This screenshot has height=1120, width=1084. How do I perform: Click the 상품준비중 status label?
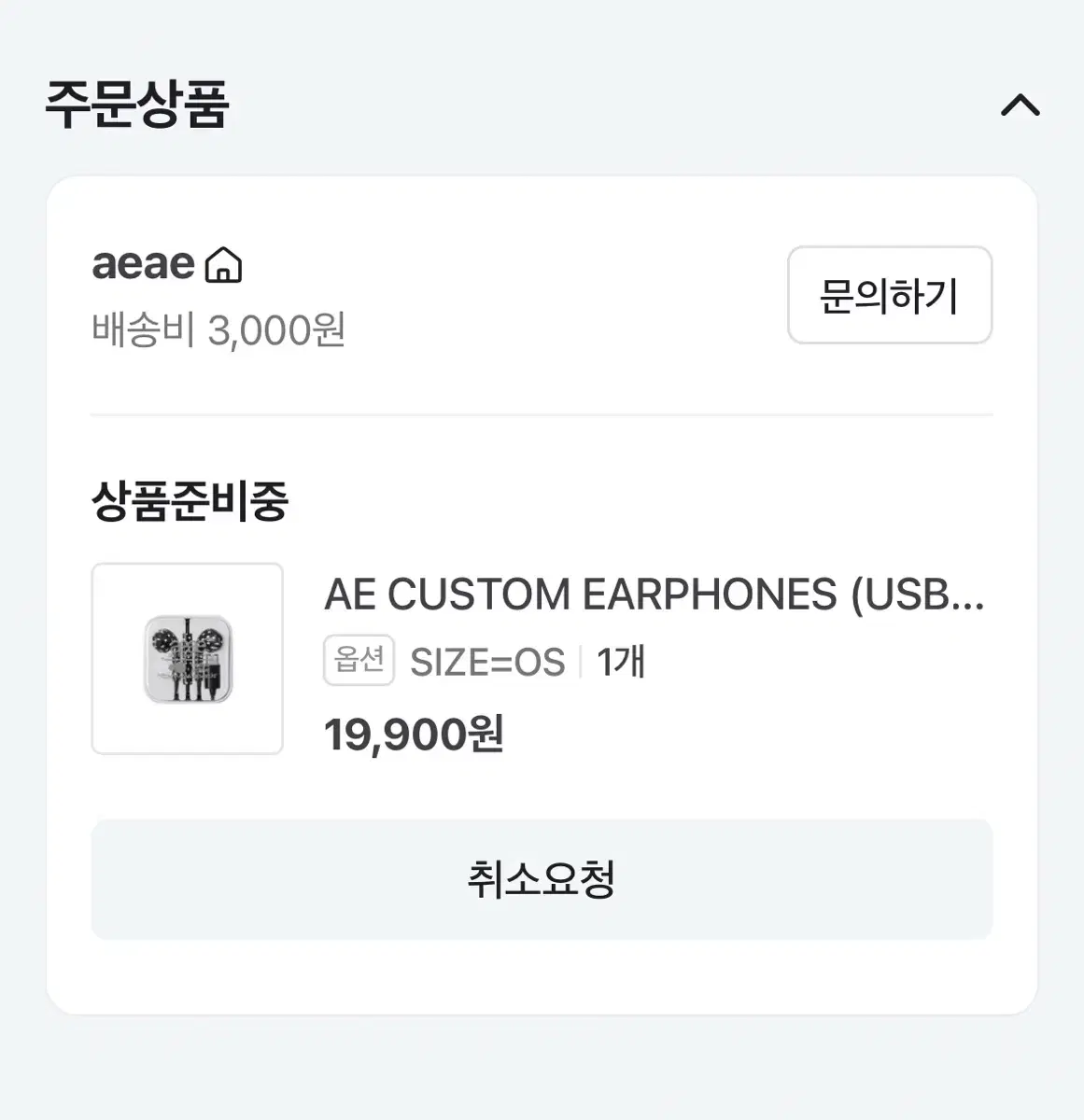pyautogui.click(x=190, y=500)
